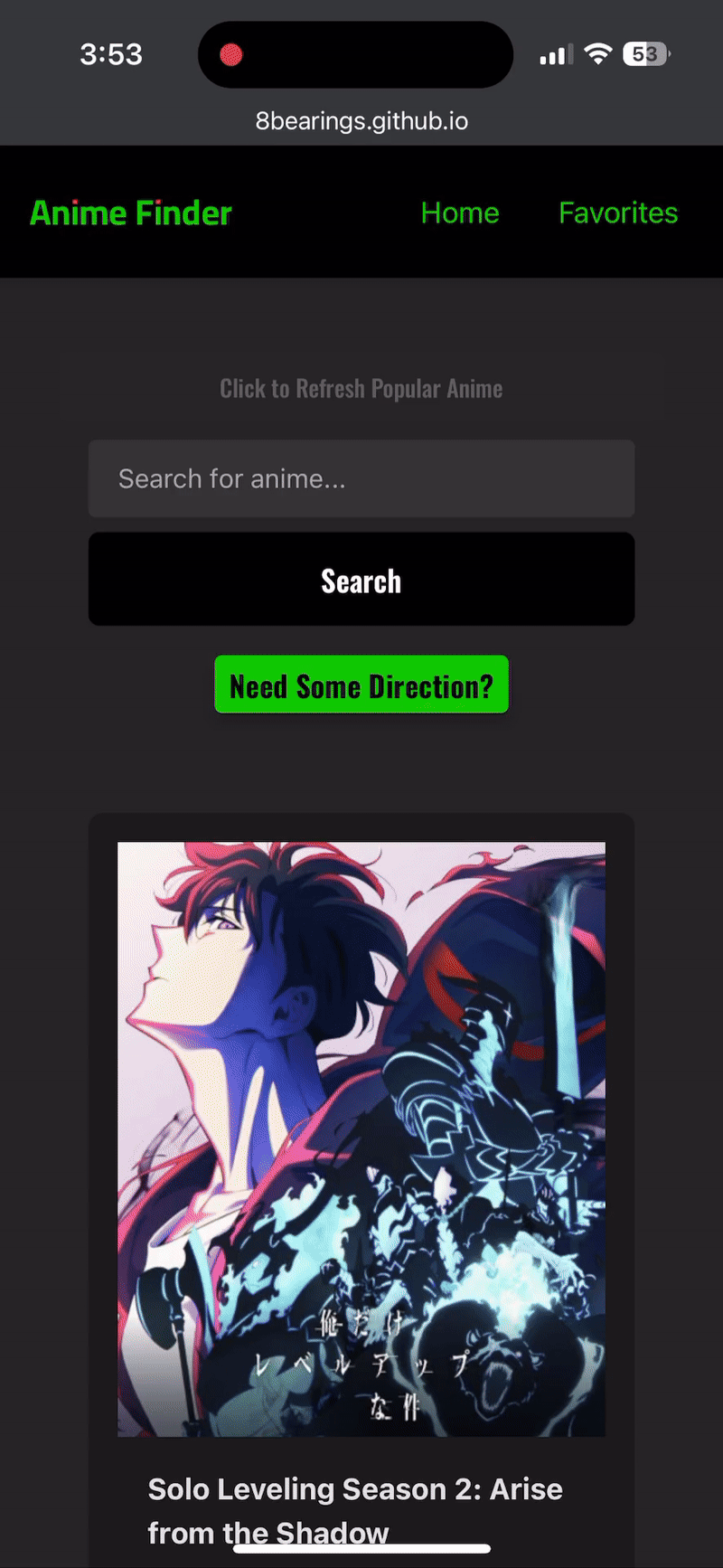Open Need Some Direction? button
This screenshot has height=1568, width=723.
(361, 685)
